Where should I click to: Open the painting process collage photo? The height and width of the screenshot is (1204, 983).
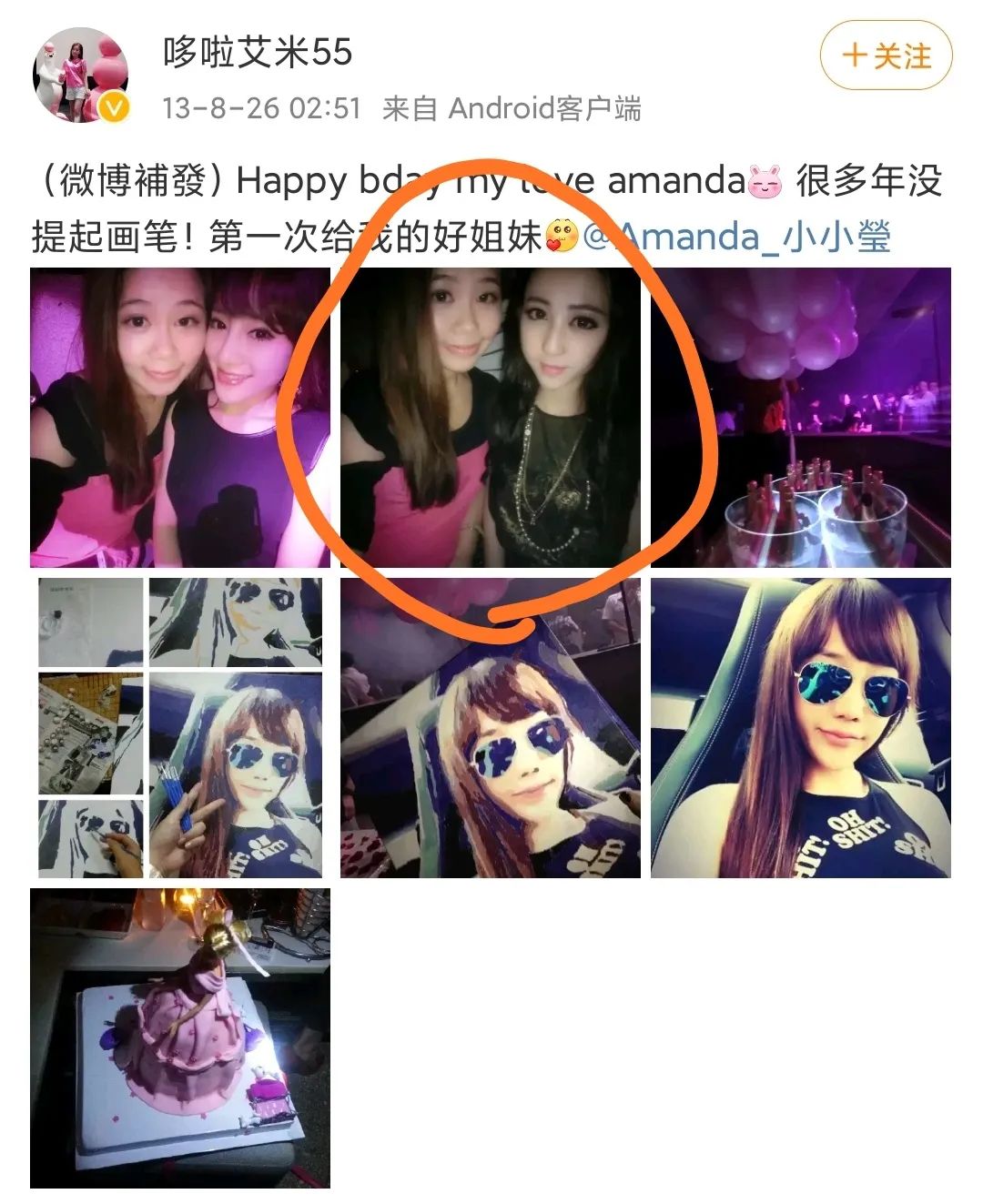[179, 728]
